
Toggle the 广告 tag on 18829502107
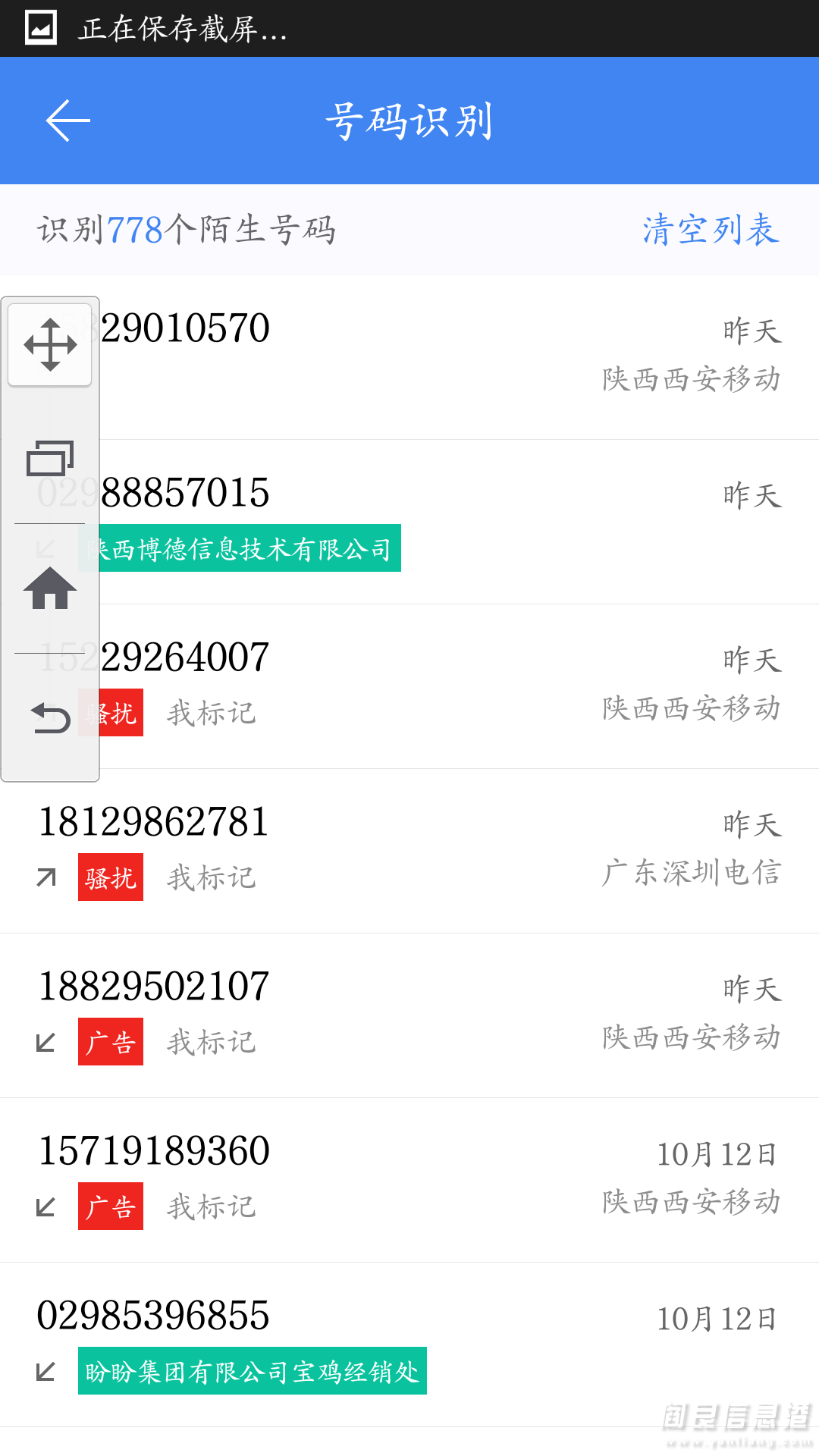click(110, 1041)
